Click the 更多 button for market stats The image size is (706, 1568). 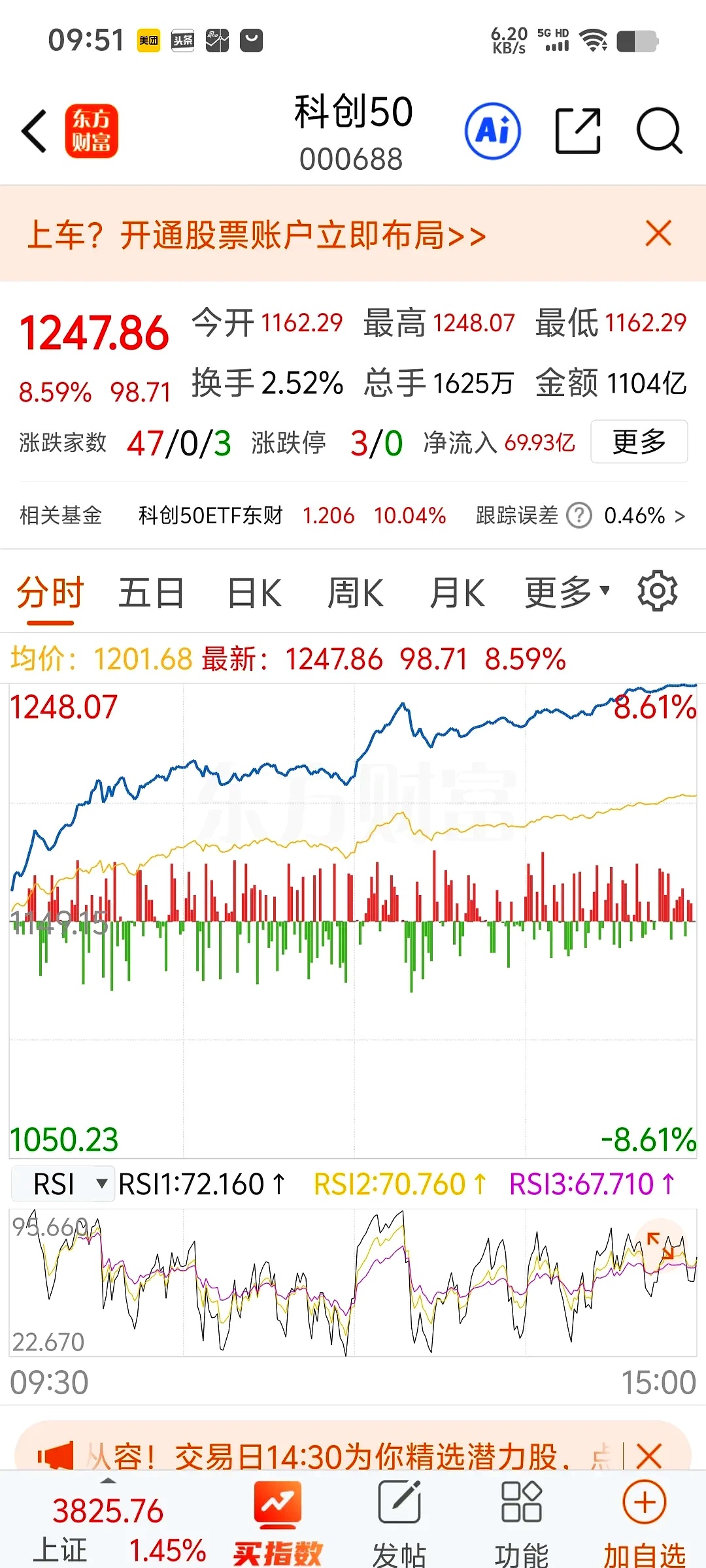pos(639,442)
